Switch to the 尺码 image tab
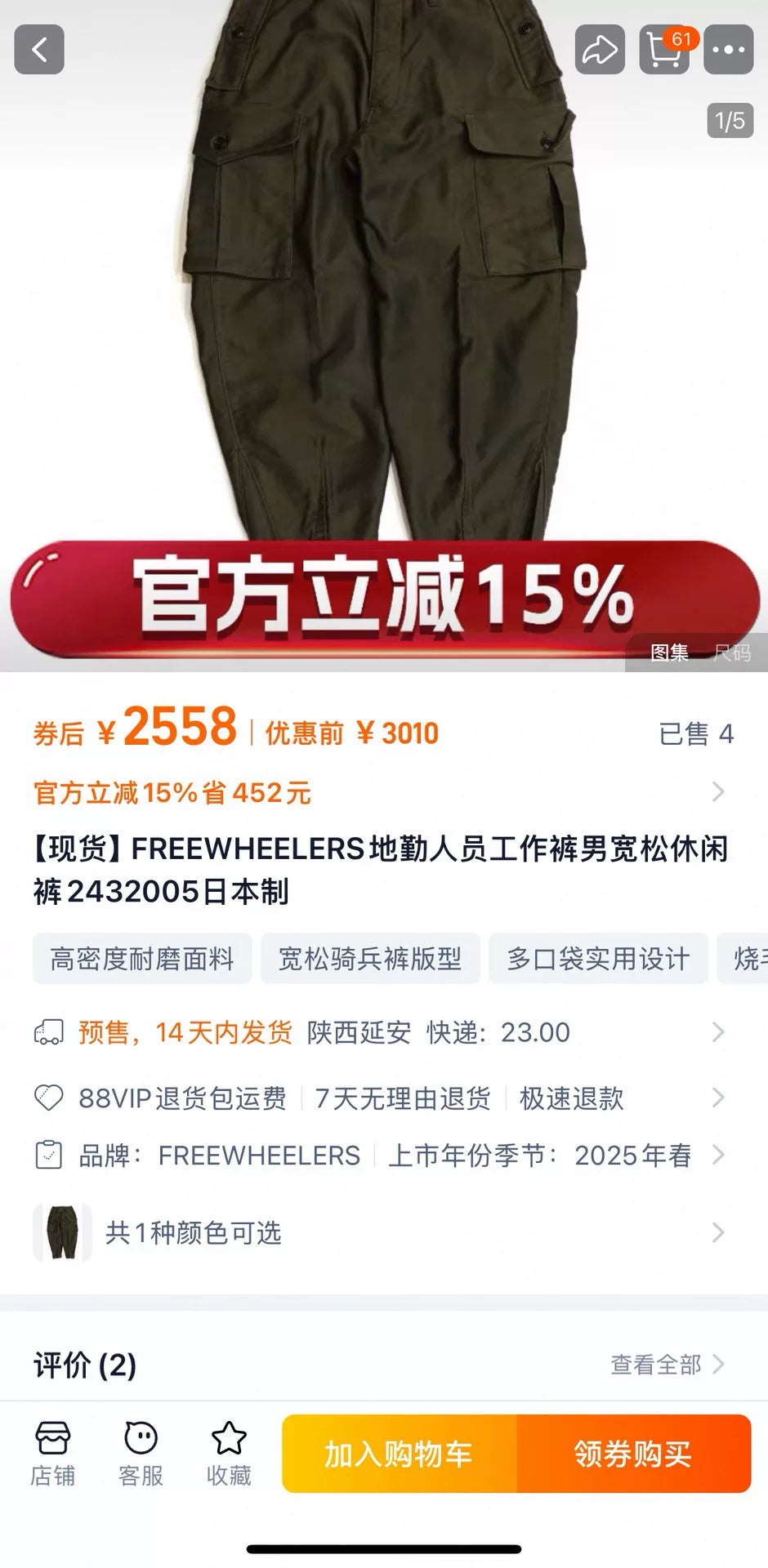 tap(731, 653)
